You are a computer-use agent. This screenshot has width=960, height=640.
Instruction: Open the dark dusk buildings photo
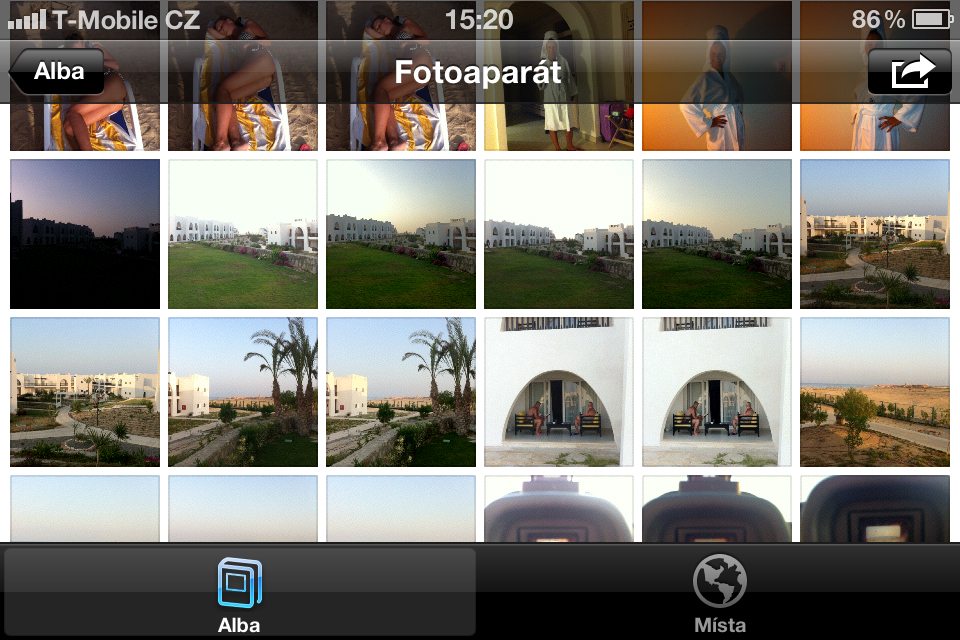(85, 234)
